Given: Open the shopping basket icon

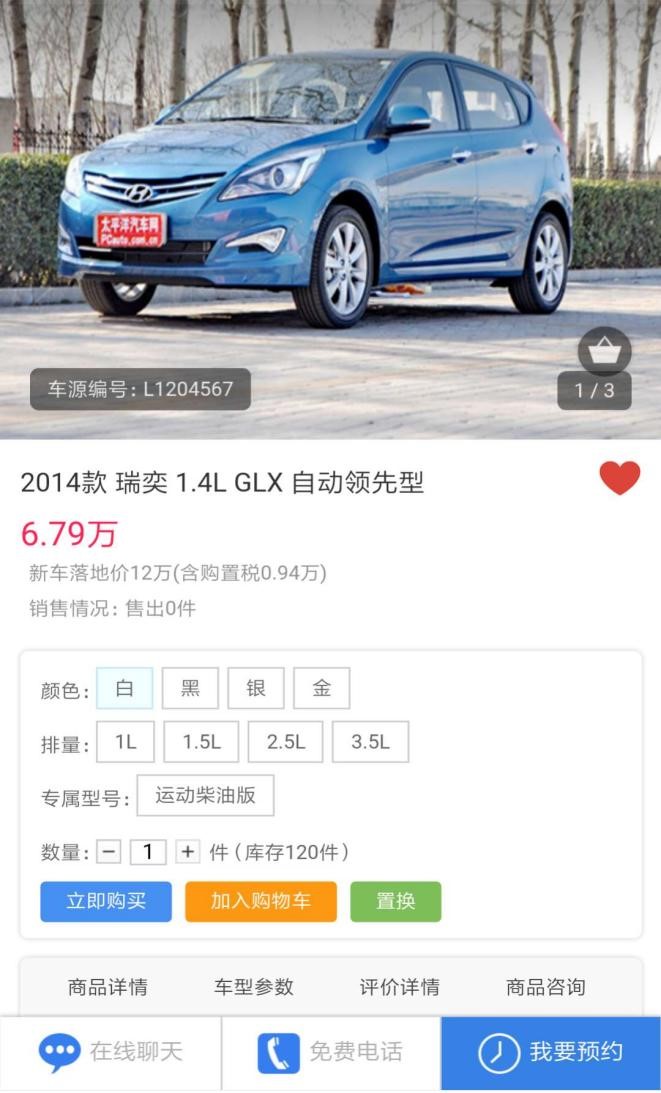Looking at the screenshot, I should coord(604,352).
